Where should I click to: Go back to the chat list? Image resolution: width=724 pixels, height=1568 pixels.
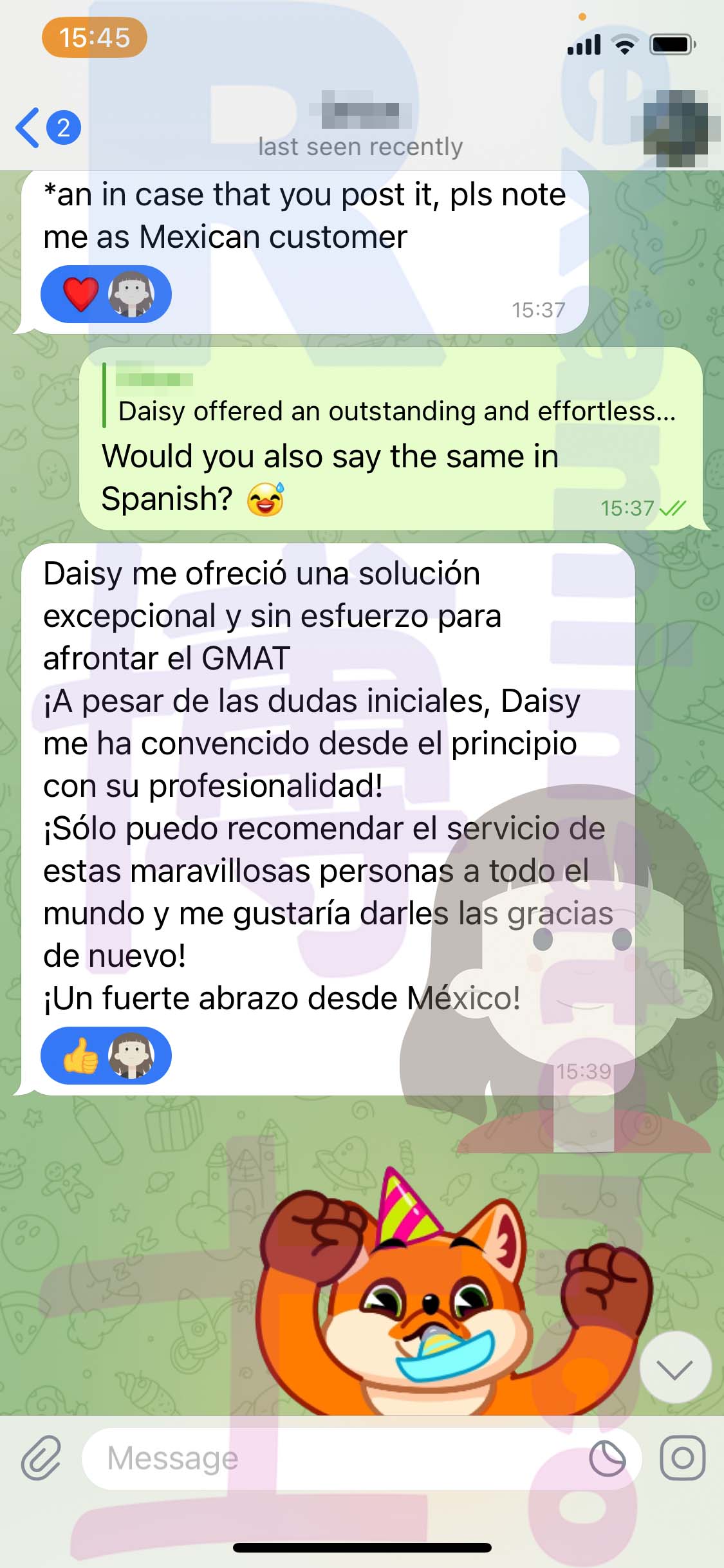[47, 127]
